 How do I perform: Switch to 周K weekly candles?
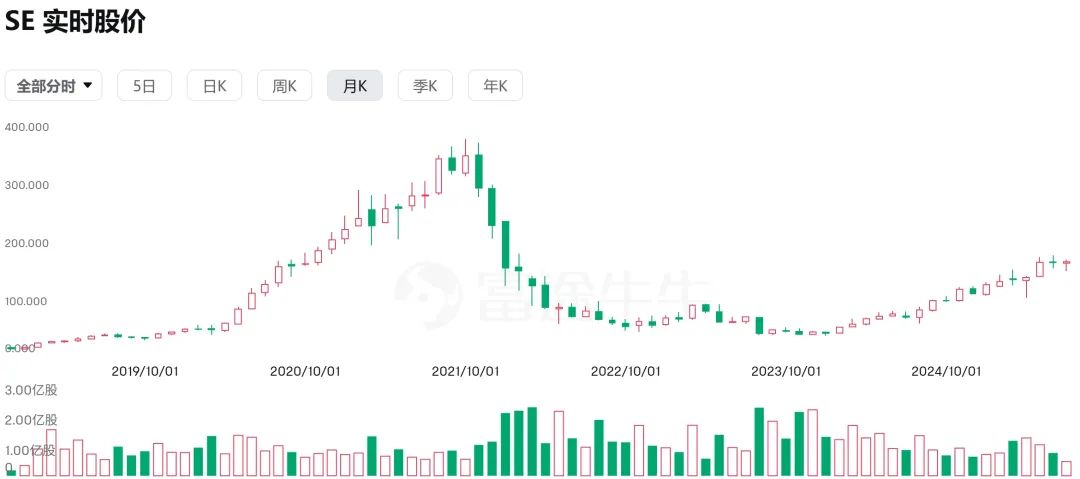[284, 86]
